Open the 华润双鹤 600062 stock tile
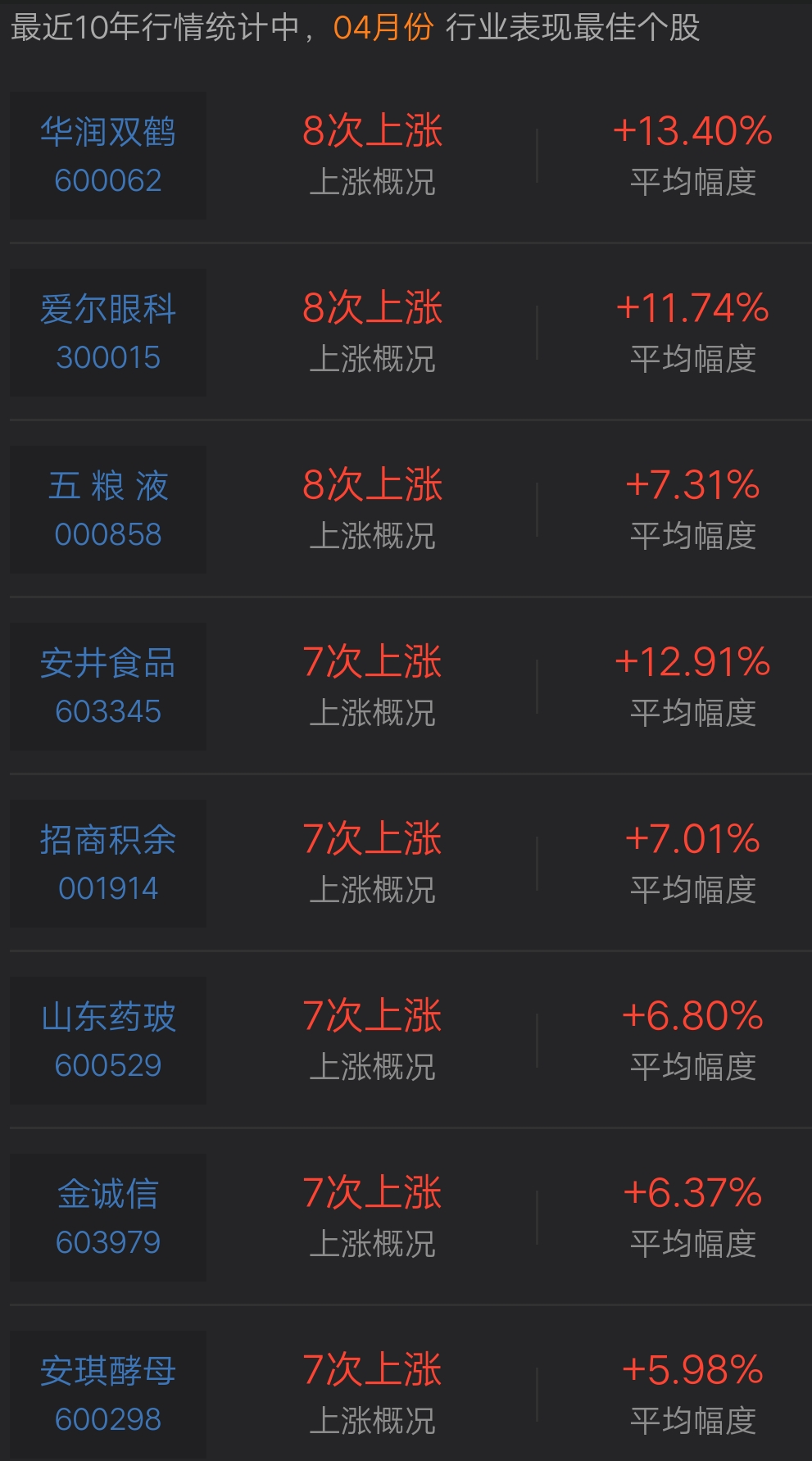Viewport: 812px width, 1461px height. click(x=108, y=155)
